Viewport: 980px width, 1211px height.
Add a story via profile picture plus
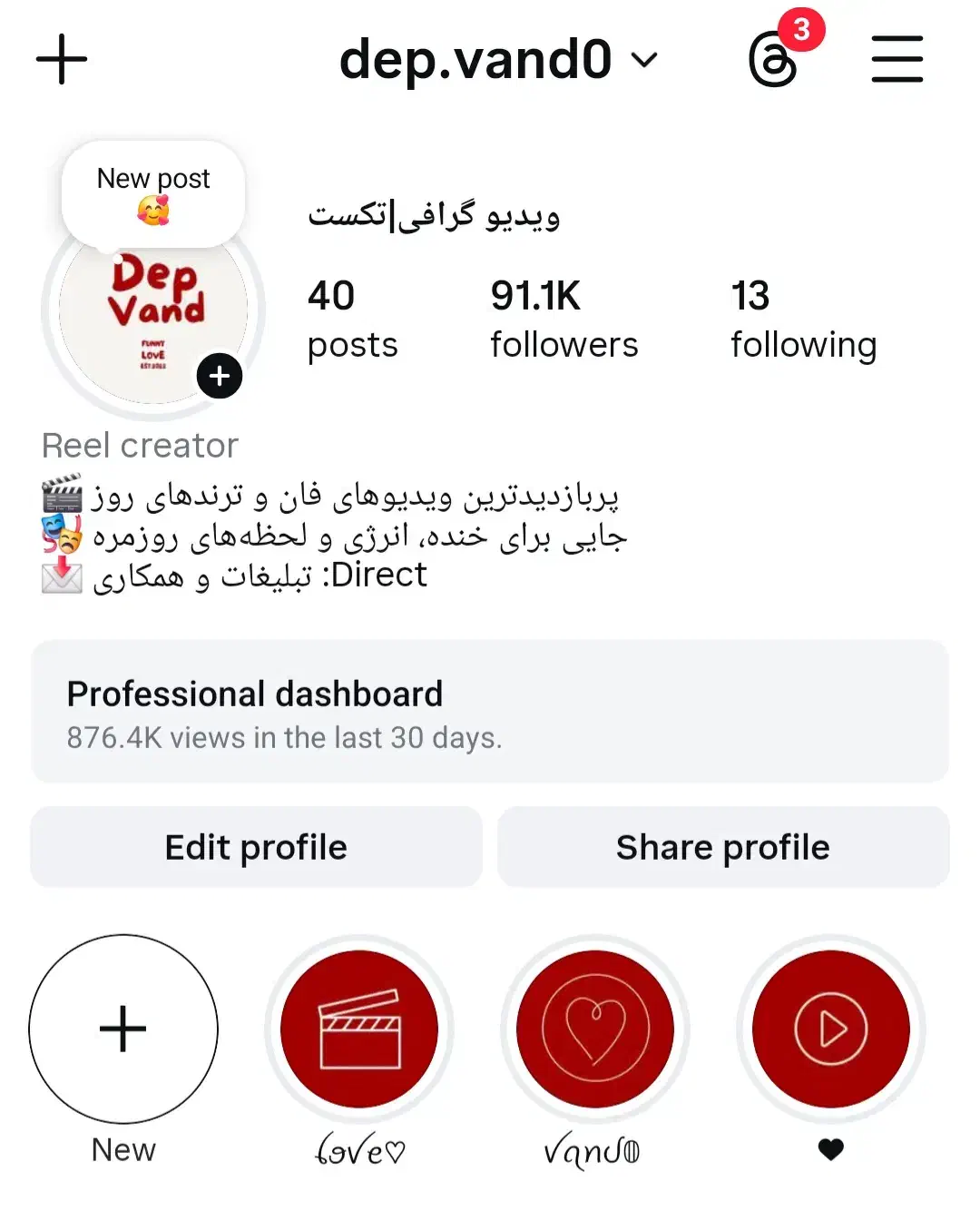[220, 376]
